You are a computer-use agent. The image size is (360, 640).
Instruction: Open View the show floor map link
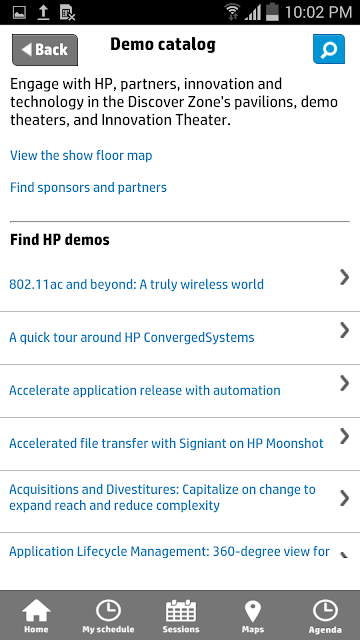81,156
